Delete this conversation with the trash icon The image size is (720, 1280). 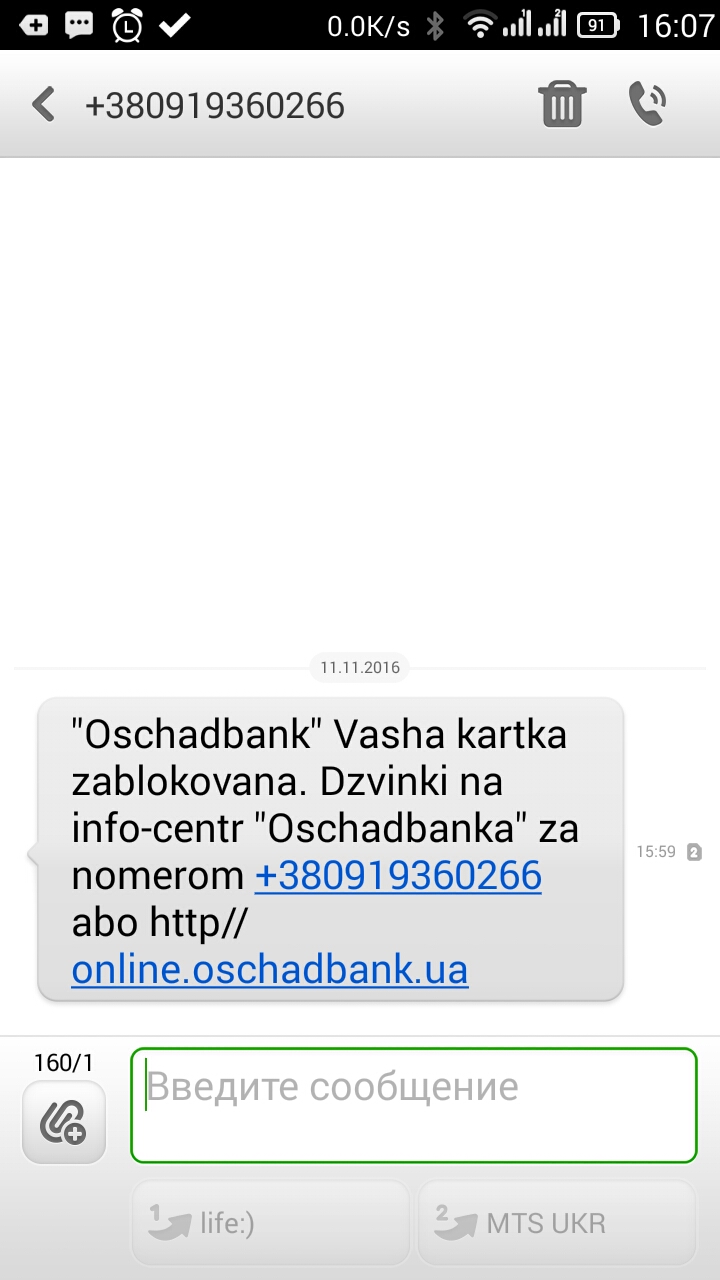tap(563, 104)
